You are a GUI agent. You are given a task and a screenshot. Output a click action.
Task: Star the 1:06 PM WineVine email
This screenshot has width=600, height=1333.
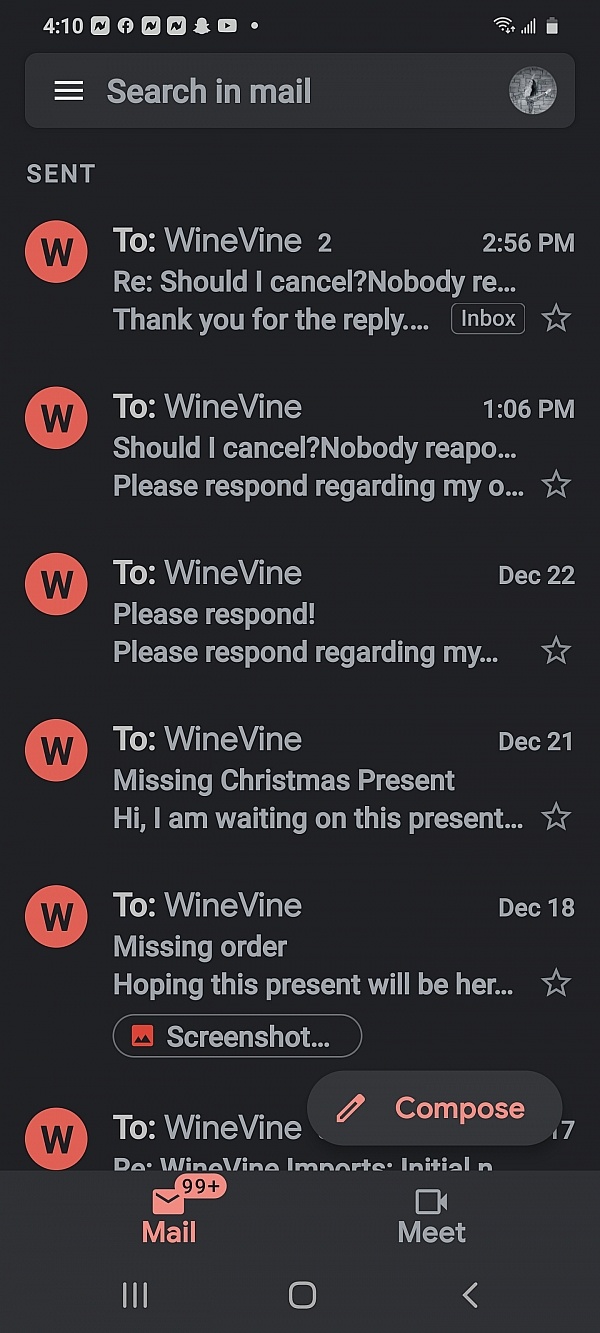(556, 485)
